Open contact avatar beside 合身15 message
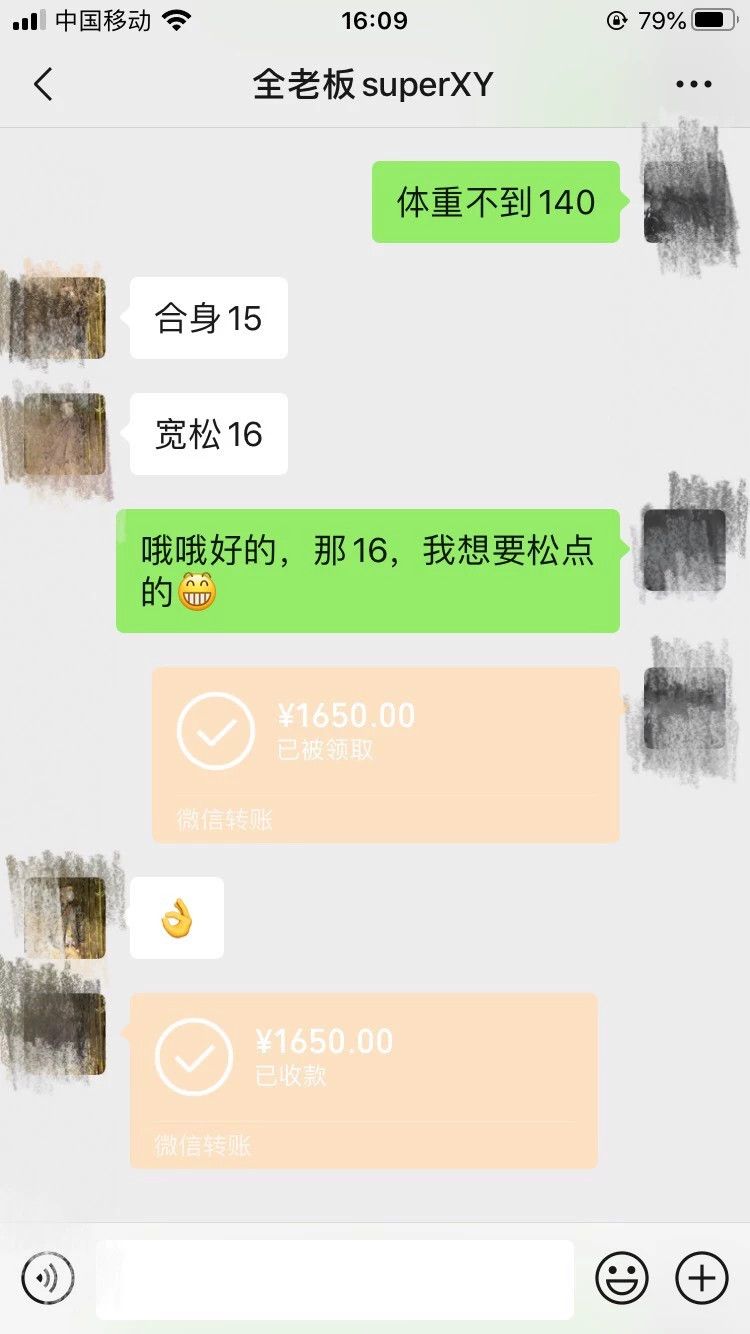This screenshot has width=750, height=1334. click(65, 318)
